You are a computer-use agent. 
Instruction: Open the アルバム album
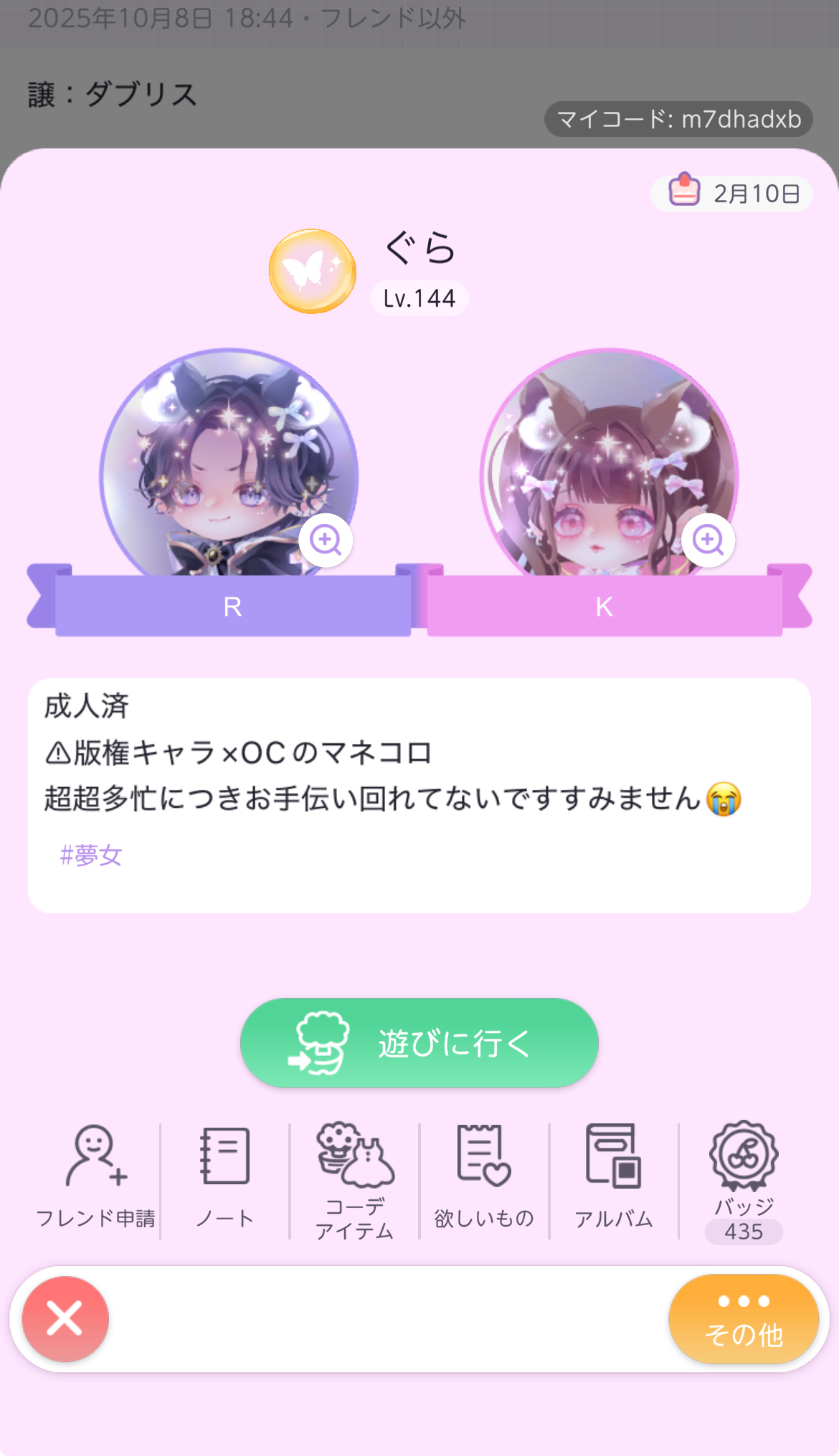tap(614, 1177)
